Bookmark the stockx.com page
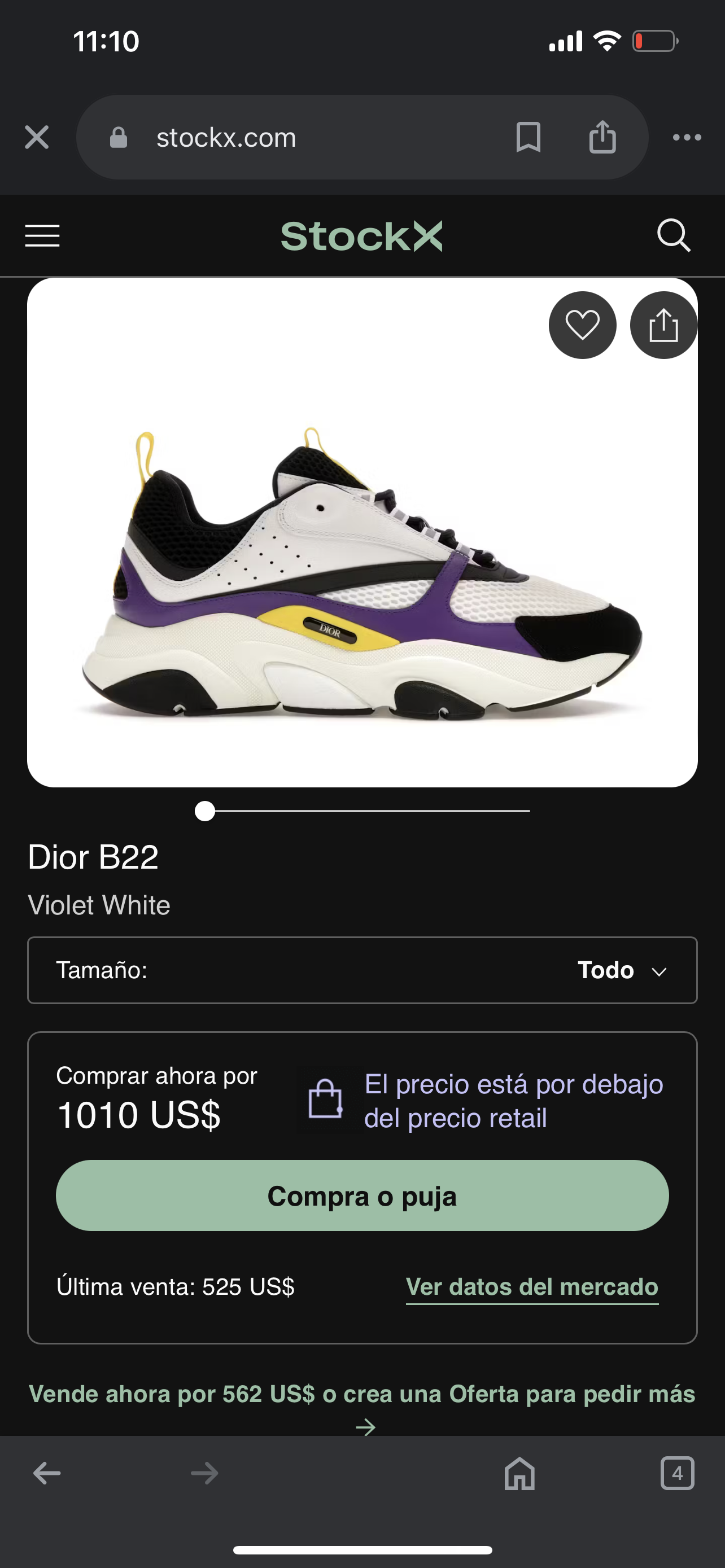Image resolution: width=725 pixels, height=1568 pixels. [x=527, y=138]
